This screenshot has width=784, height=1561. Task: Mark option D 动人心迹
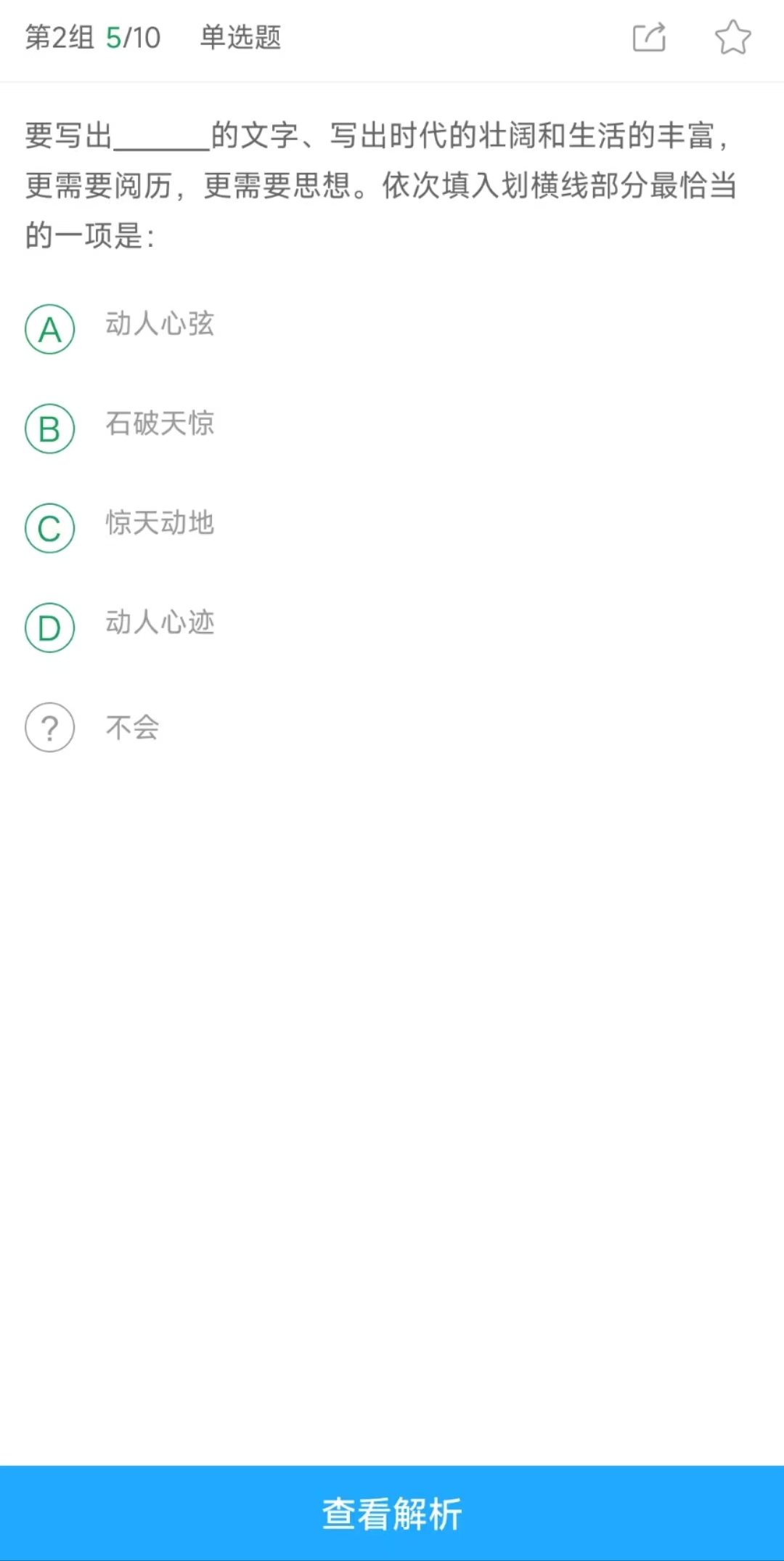tap(50, 628)
